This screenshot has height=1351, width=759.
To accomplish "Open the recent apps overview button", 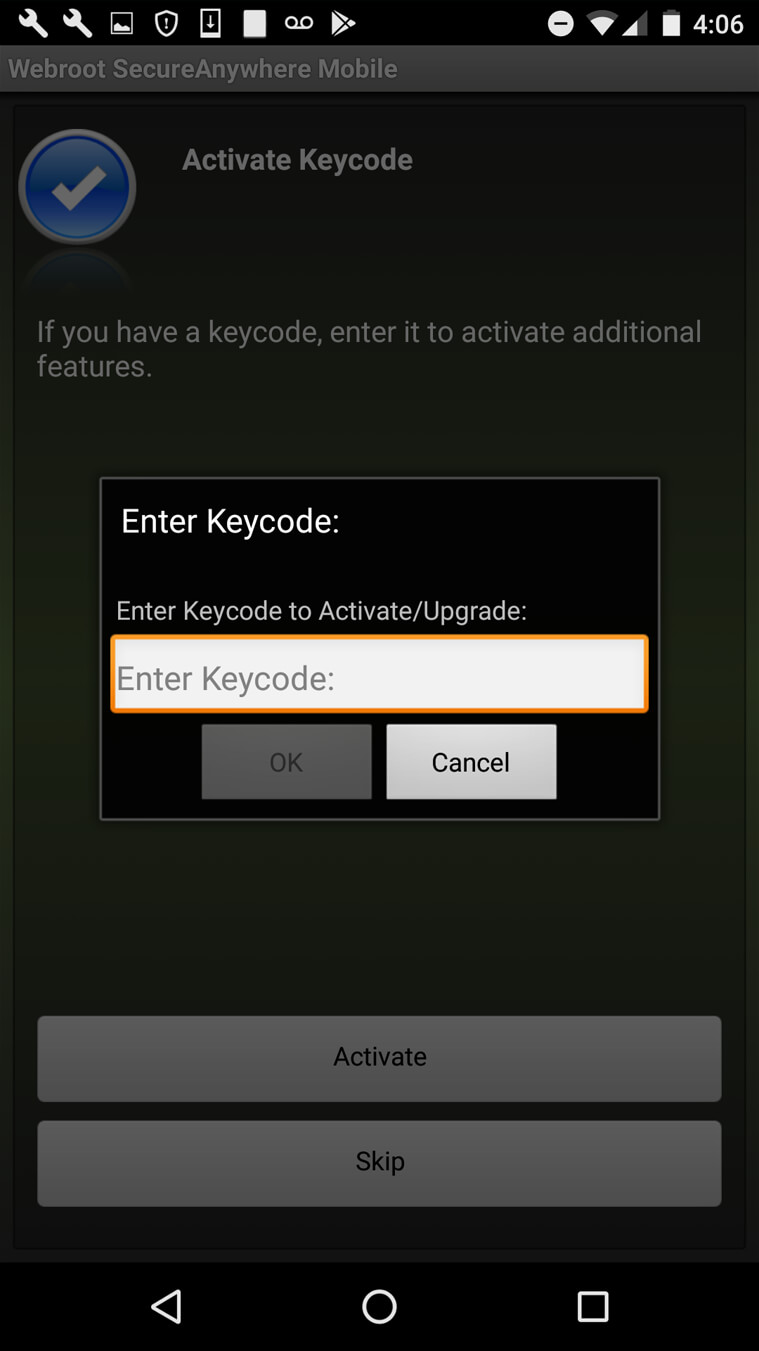I will tap(593, 1306).
